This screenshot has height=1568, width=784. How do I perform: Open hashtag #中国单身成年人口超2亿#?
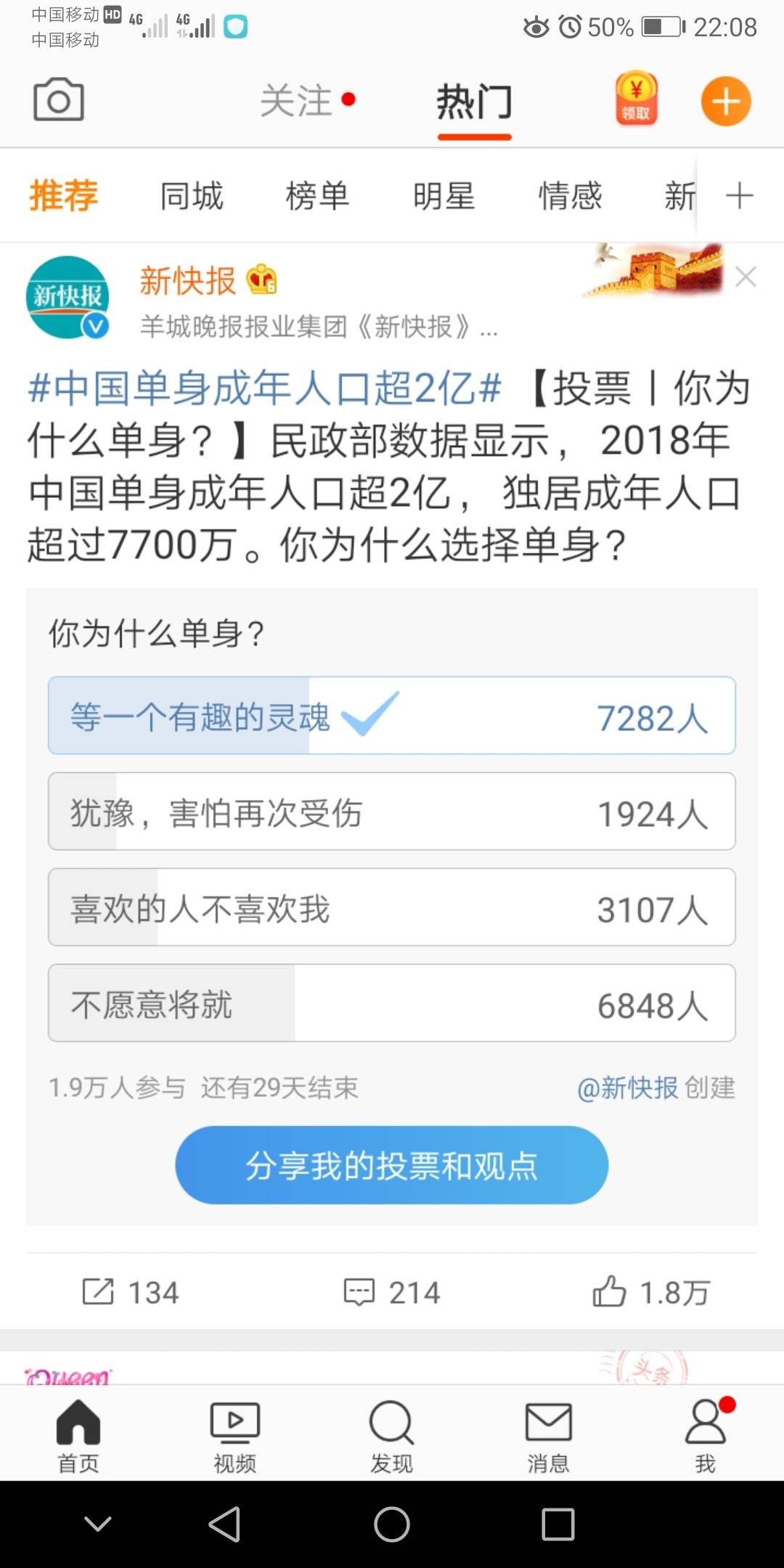pyautogui.click(x=264, y=387)
